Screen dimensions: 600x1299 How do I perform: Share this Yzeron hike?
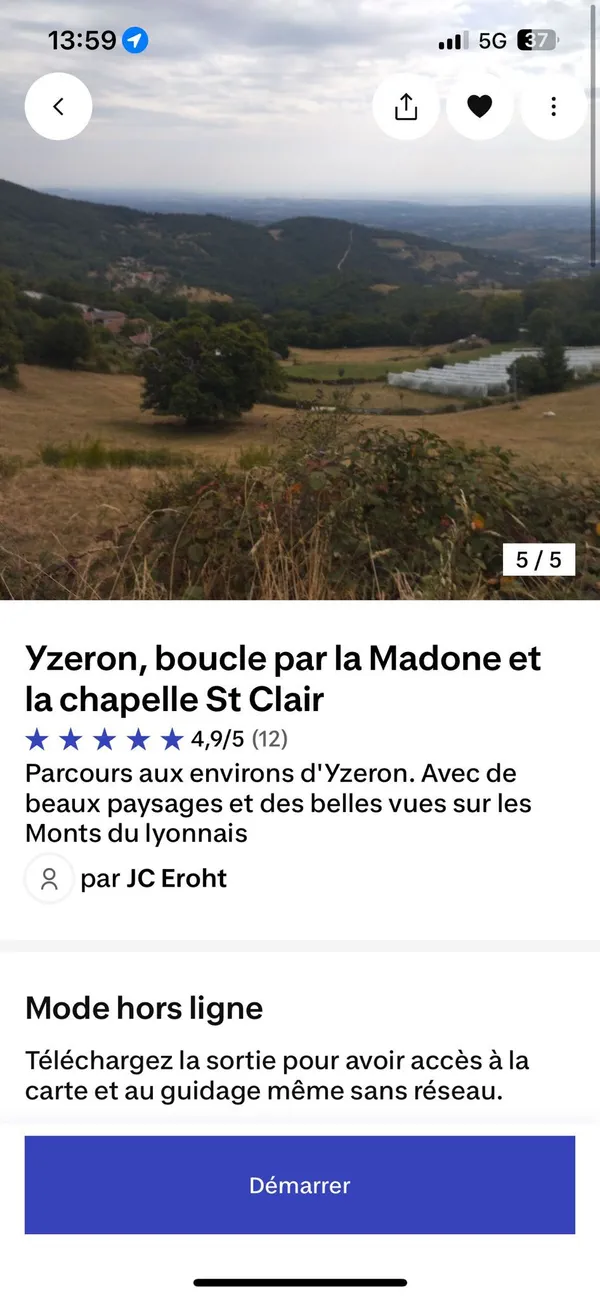click(406, 106)
